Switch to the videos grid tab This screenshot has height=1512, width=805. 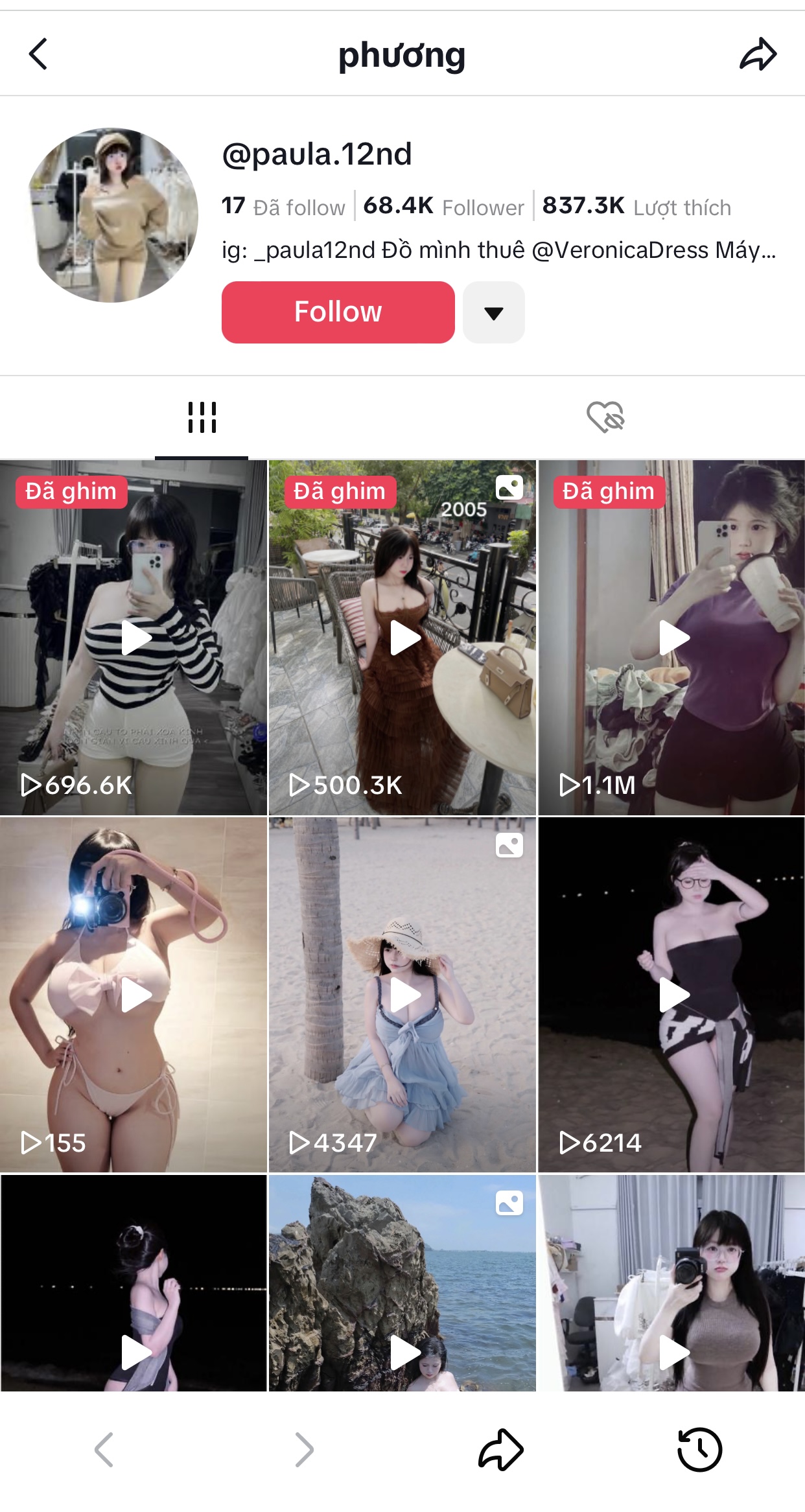coord(202,417)
